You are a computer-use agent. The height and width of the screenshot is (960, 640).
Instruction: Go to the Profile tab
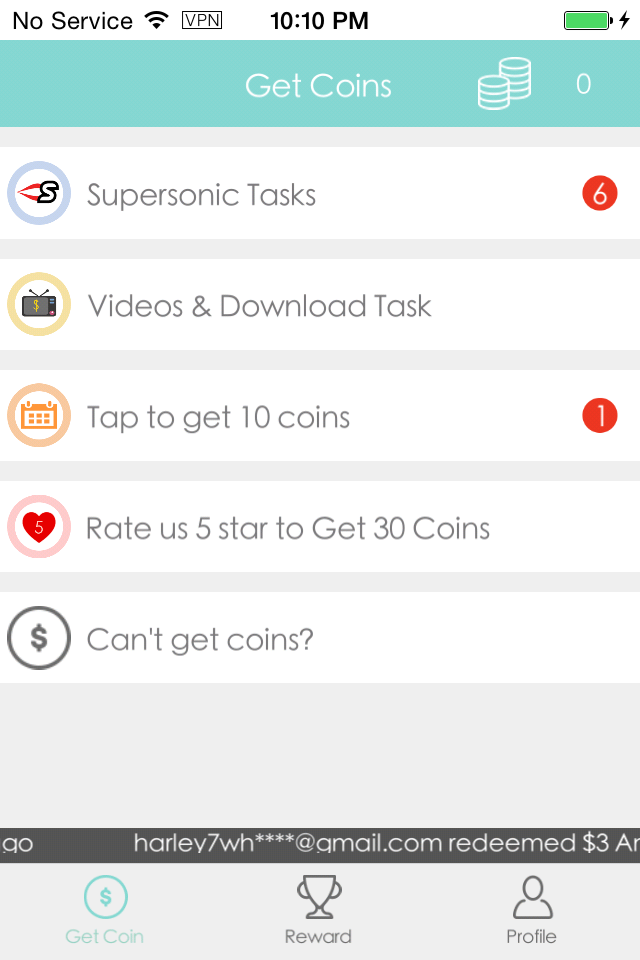click(531, 911)
